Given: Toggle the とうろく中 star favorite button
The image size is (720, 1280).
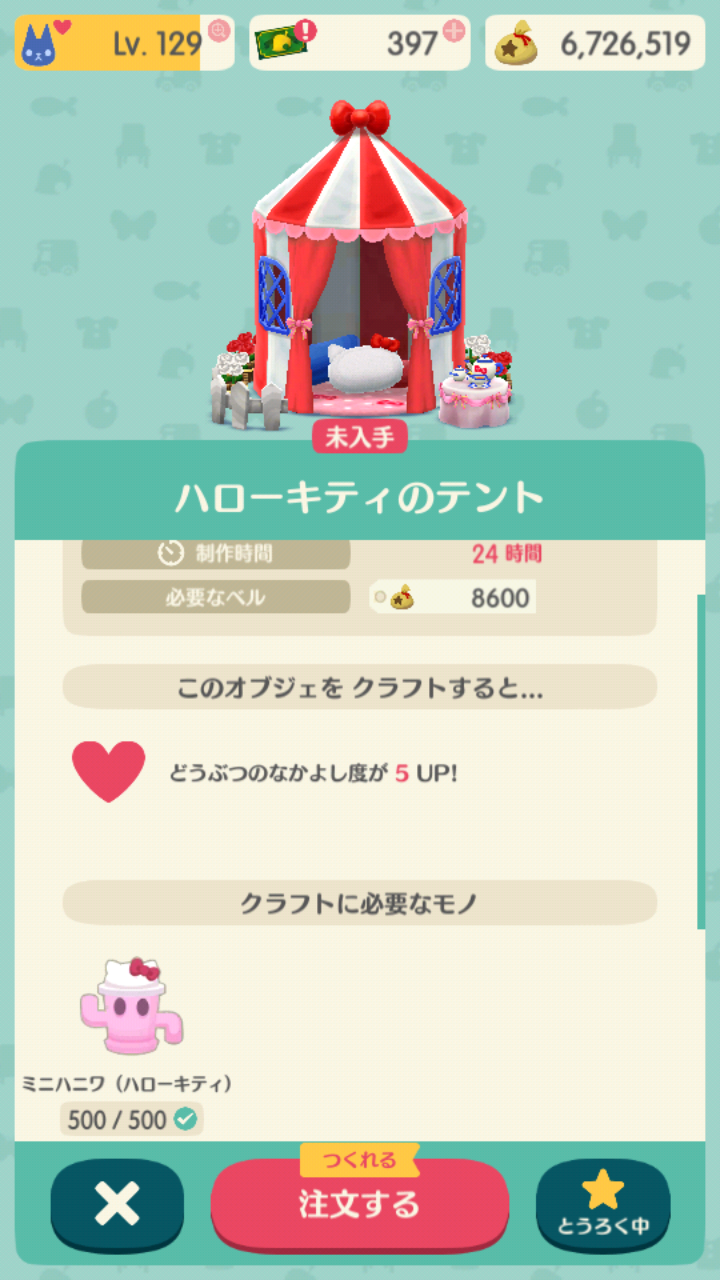Looking at the screenshot, I should [x=602, y=1204].
